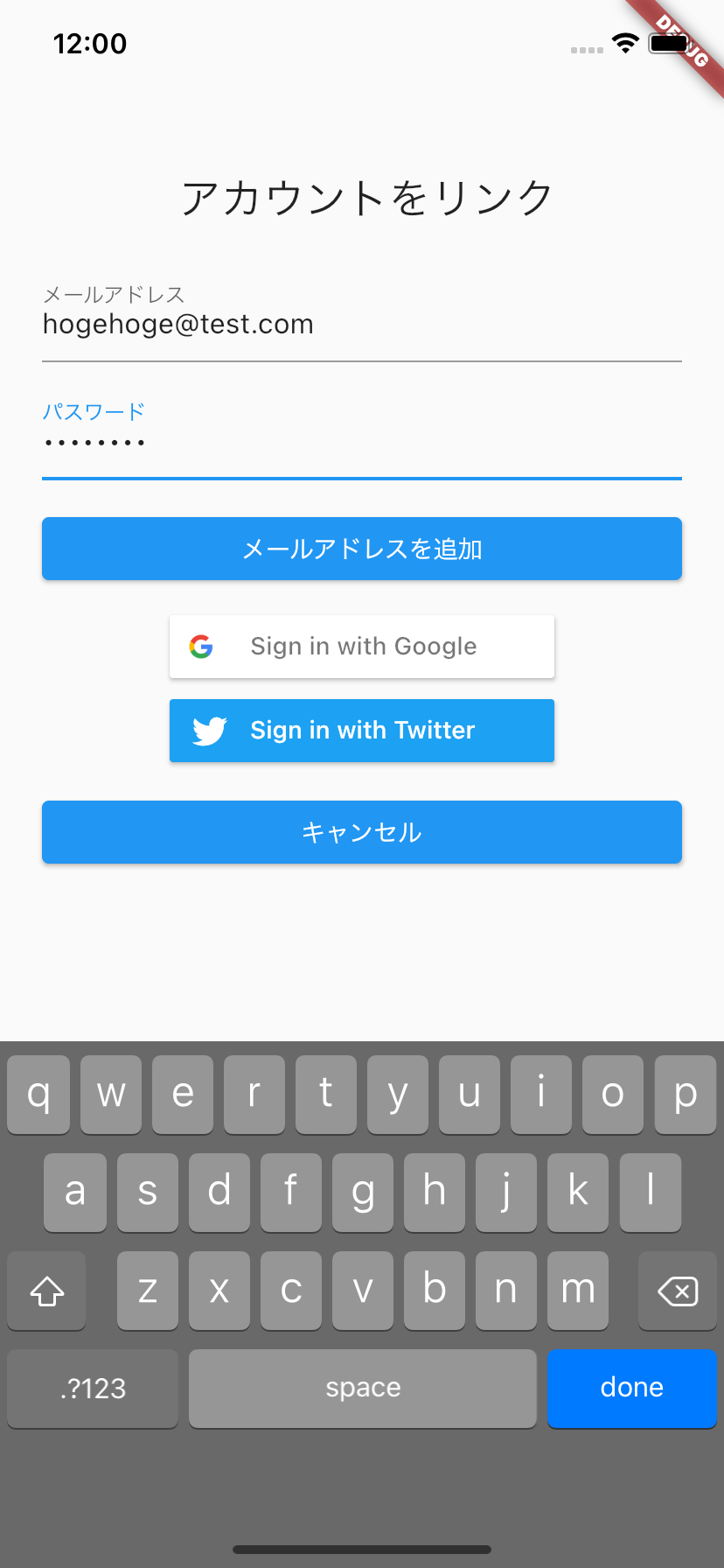Delete a character with the backspace key
Image resolution: width=724 pixels, height=1568 pixels.
coord(677,1291)
